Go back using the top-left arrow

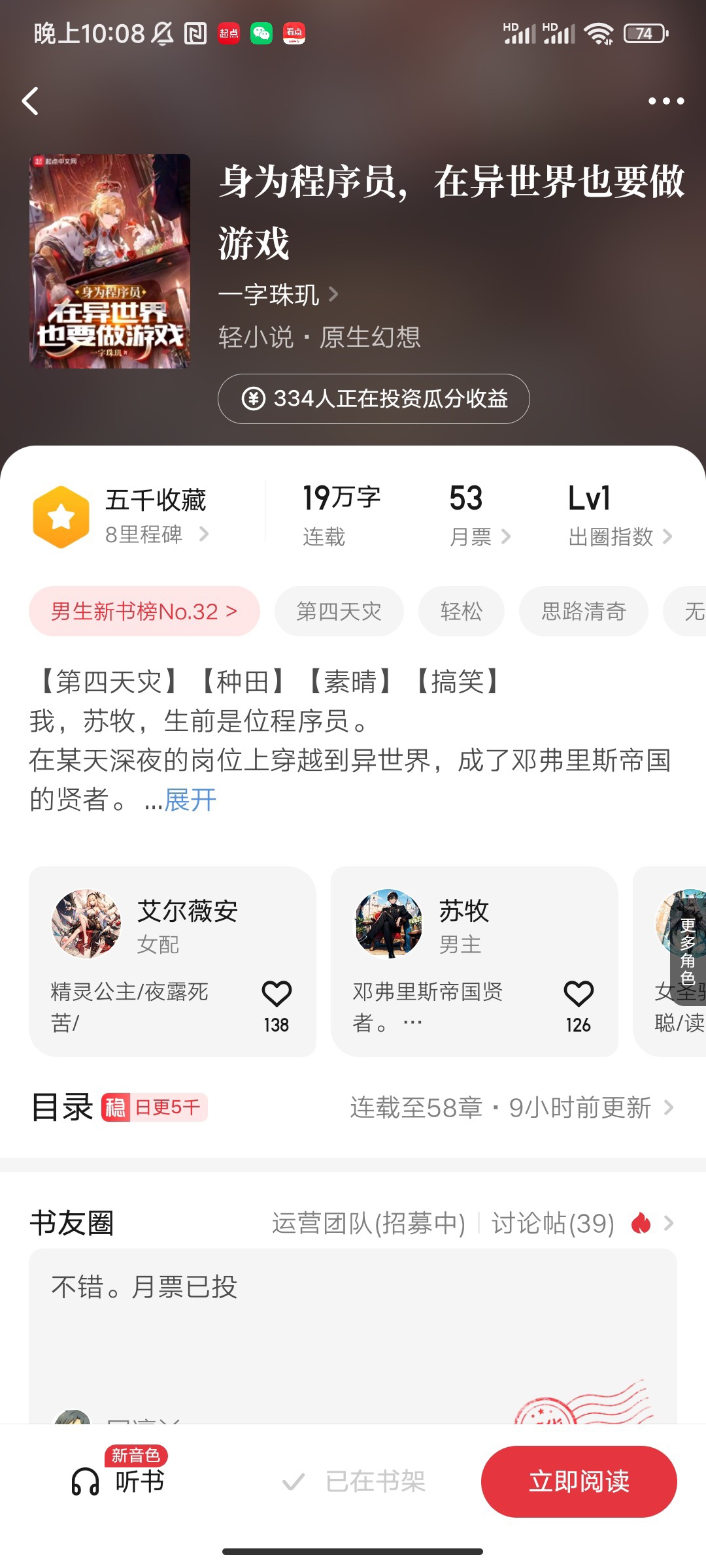click(x=31, y=101)
